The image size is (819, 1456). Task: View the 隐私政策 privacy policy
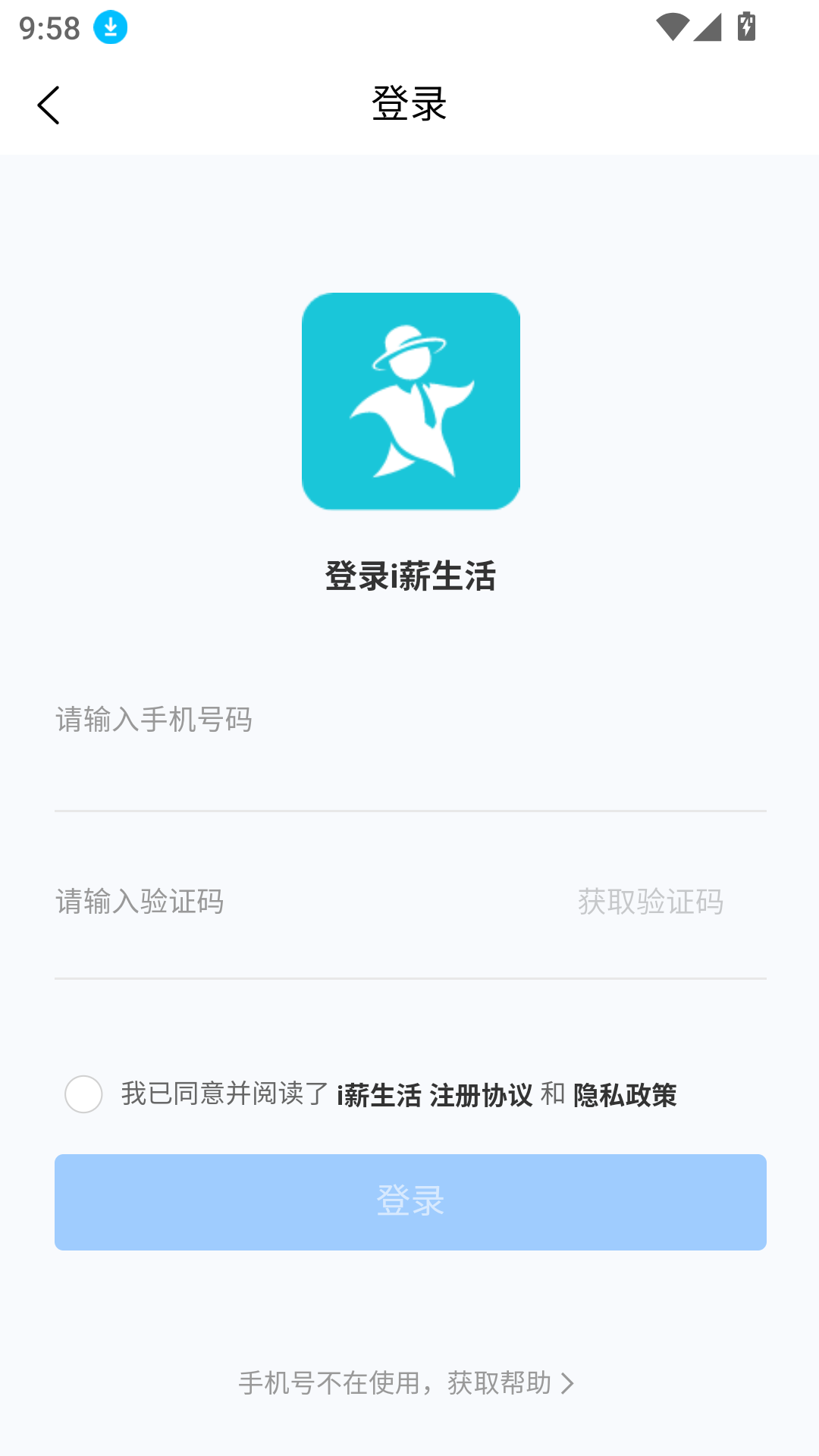[x=626, y=1094]
